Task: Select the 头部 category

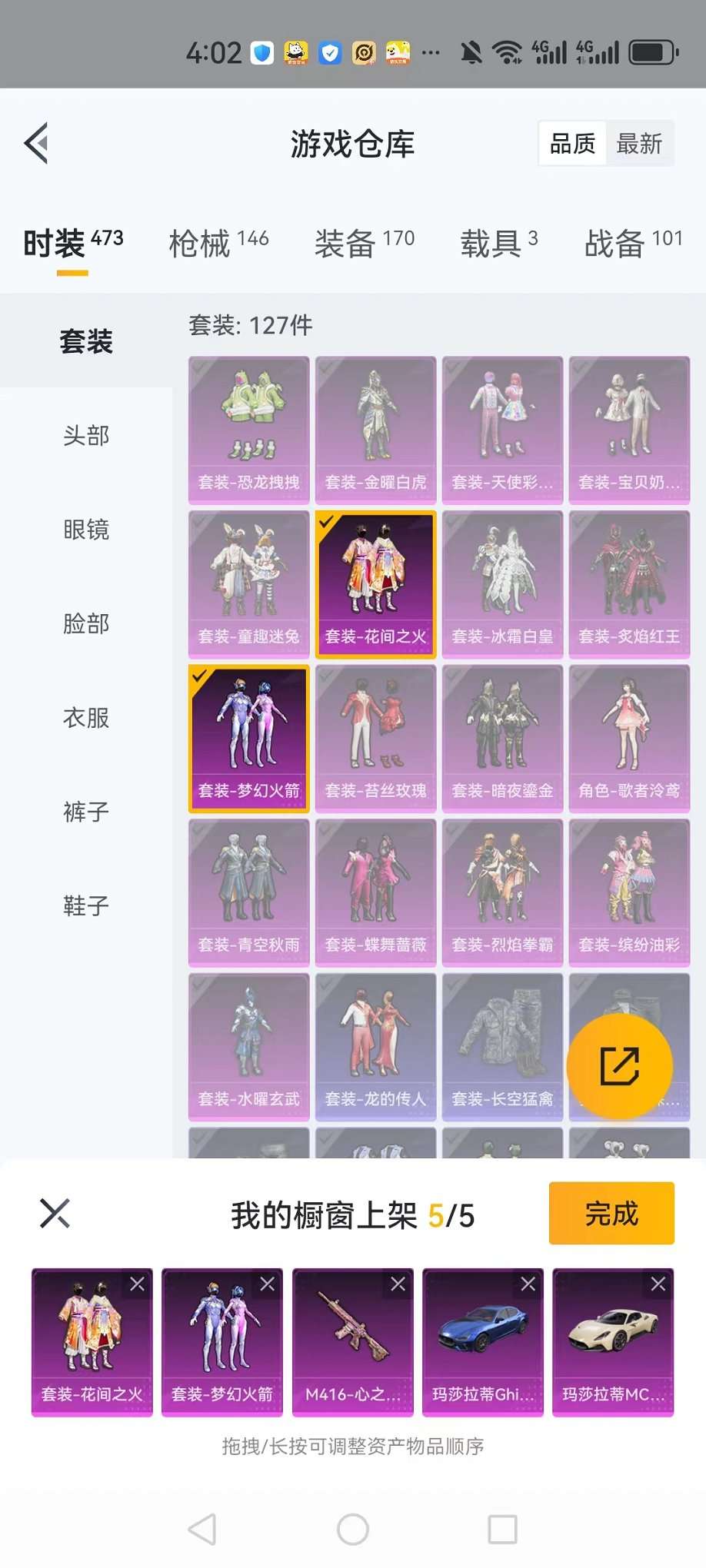Action: click(86, 436)
